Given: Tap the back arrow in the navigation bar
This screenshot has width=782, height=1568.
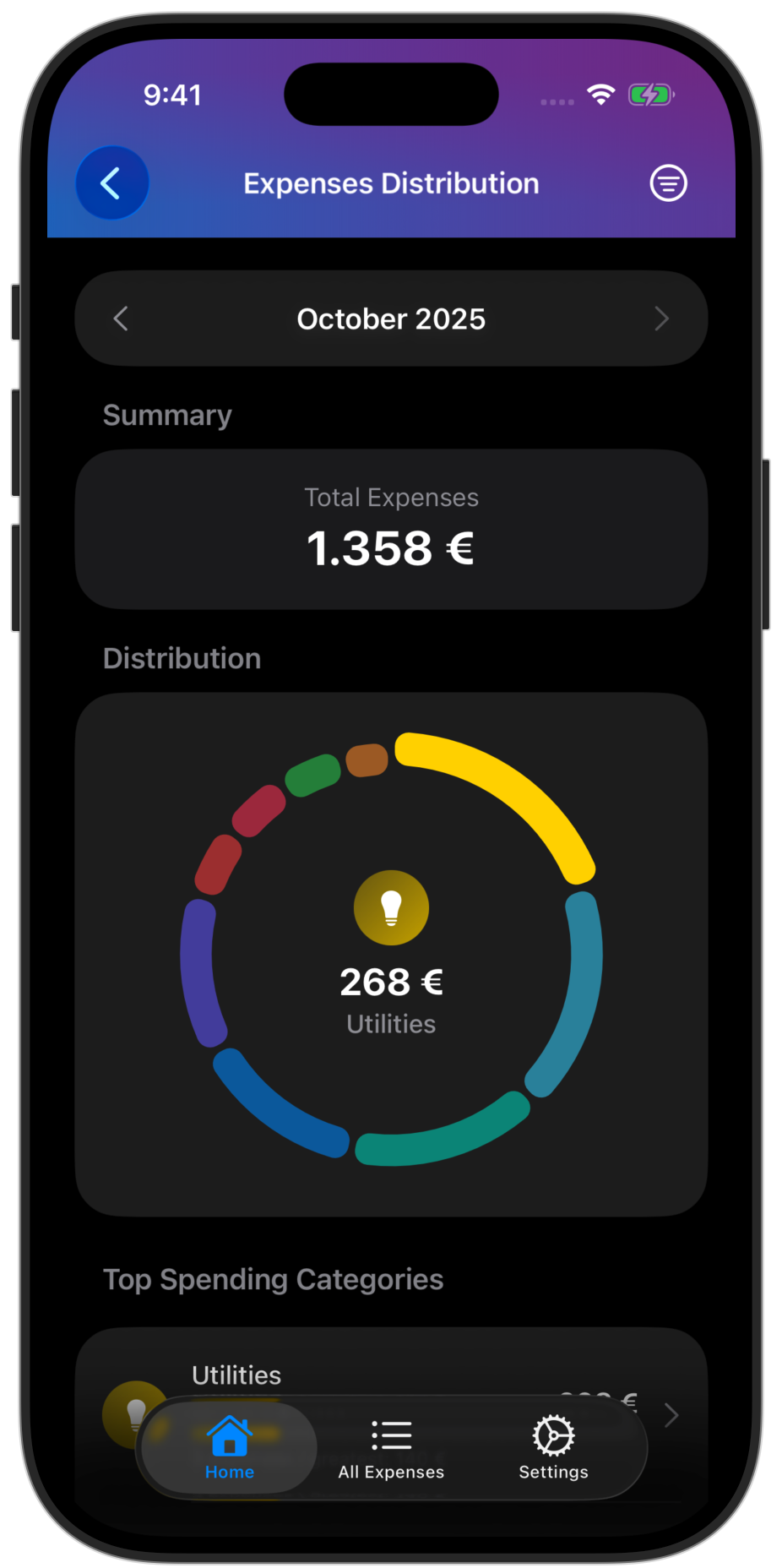Looking at the screenshot, I should click(112, 183).
